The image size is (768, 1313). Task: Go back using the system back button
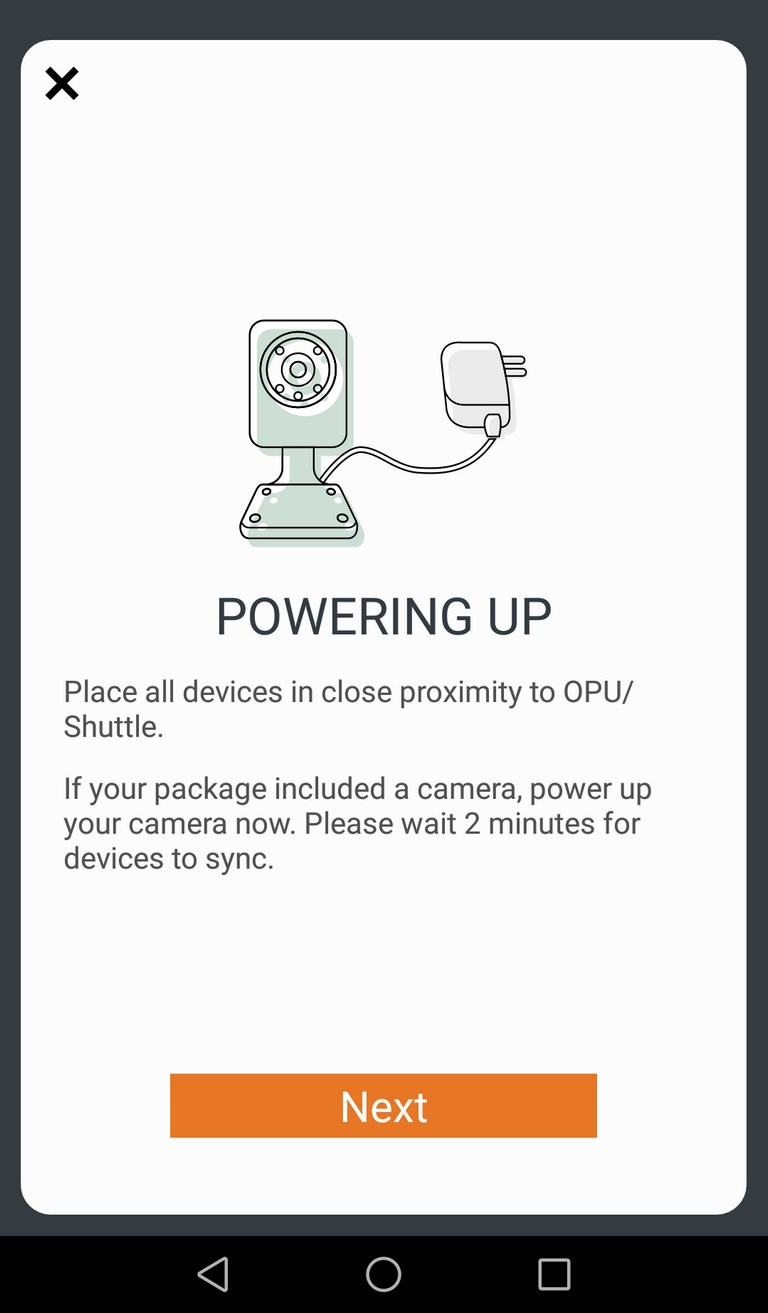(x=213, y=1274)
